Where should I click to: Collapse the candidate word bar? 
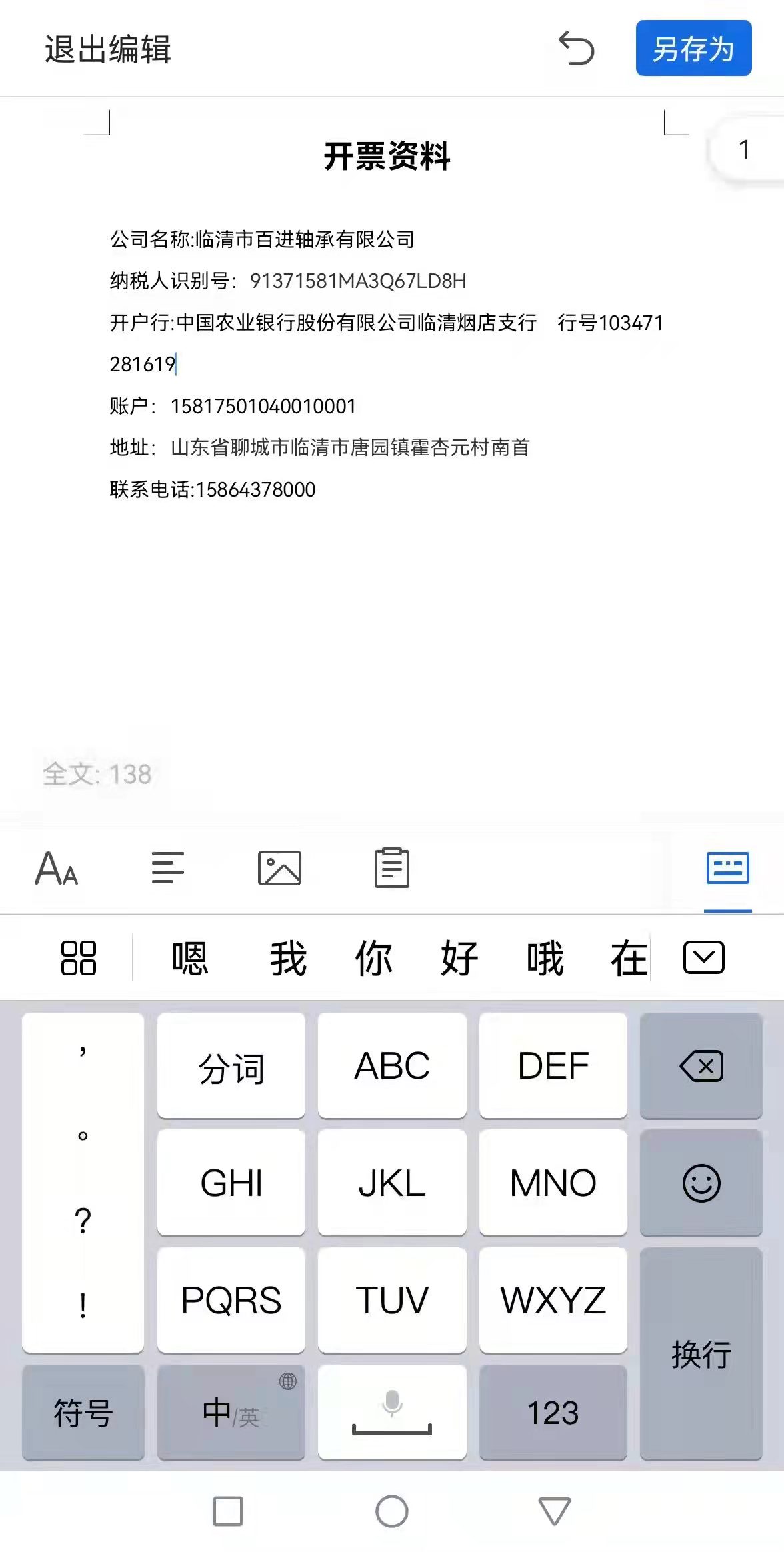[x=703, y=958]
